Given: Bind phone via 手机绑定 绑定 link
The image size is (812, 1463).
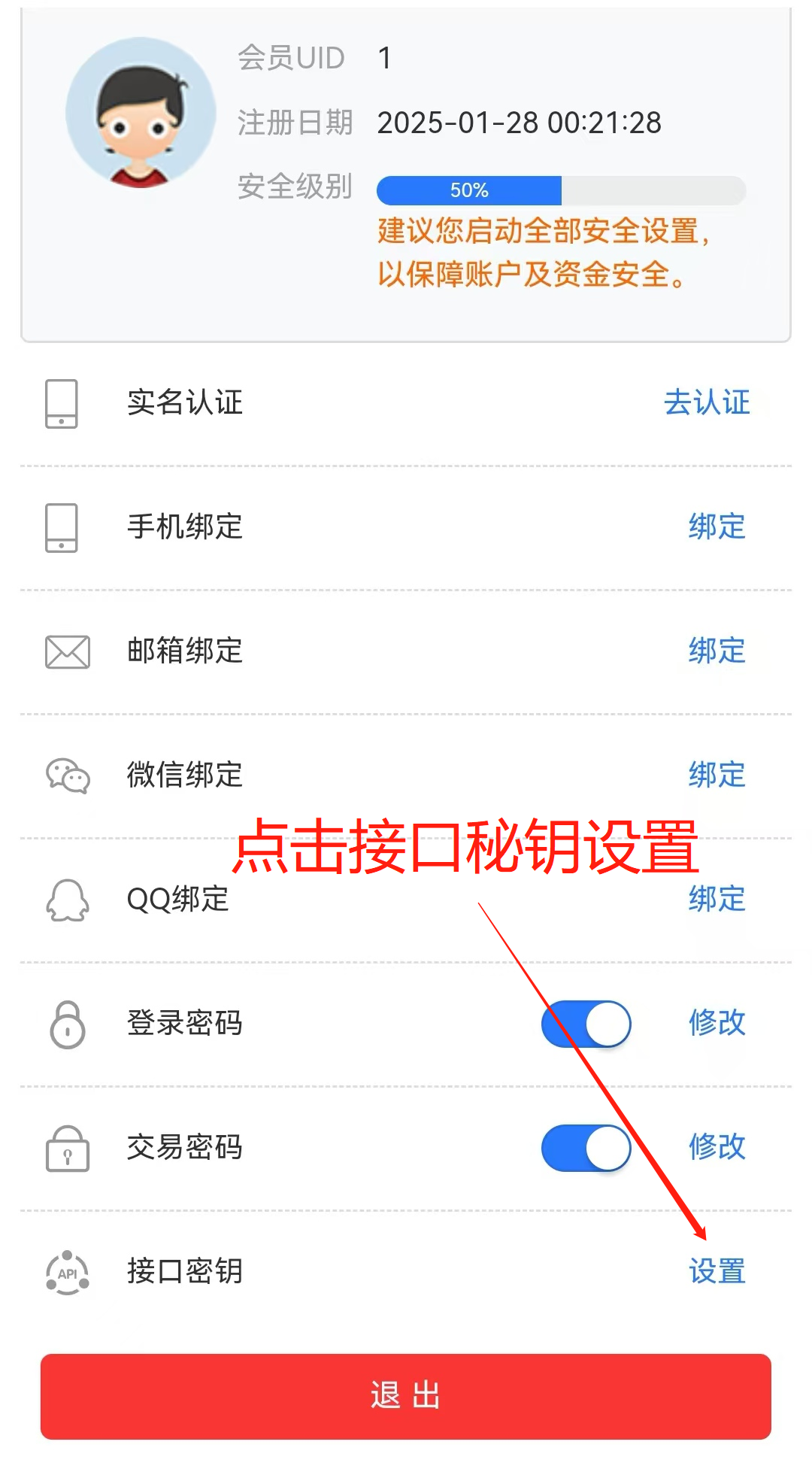Looking at the screenshot, I should [717, 527].
